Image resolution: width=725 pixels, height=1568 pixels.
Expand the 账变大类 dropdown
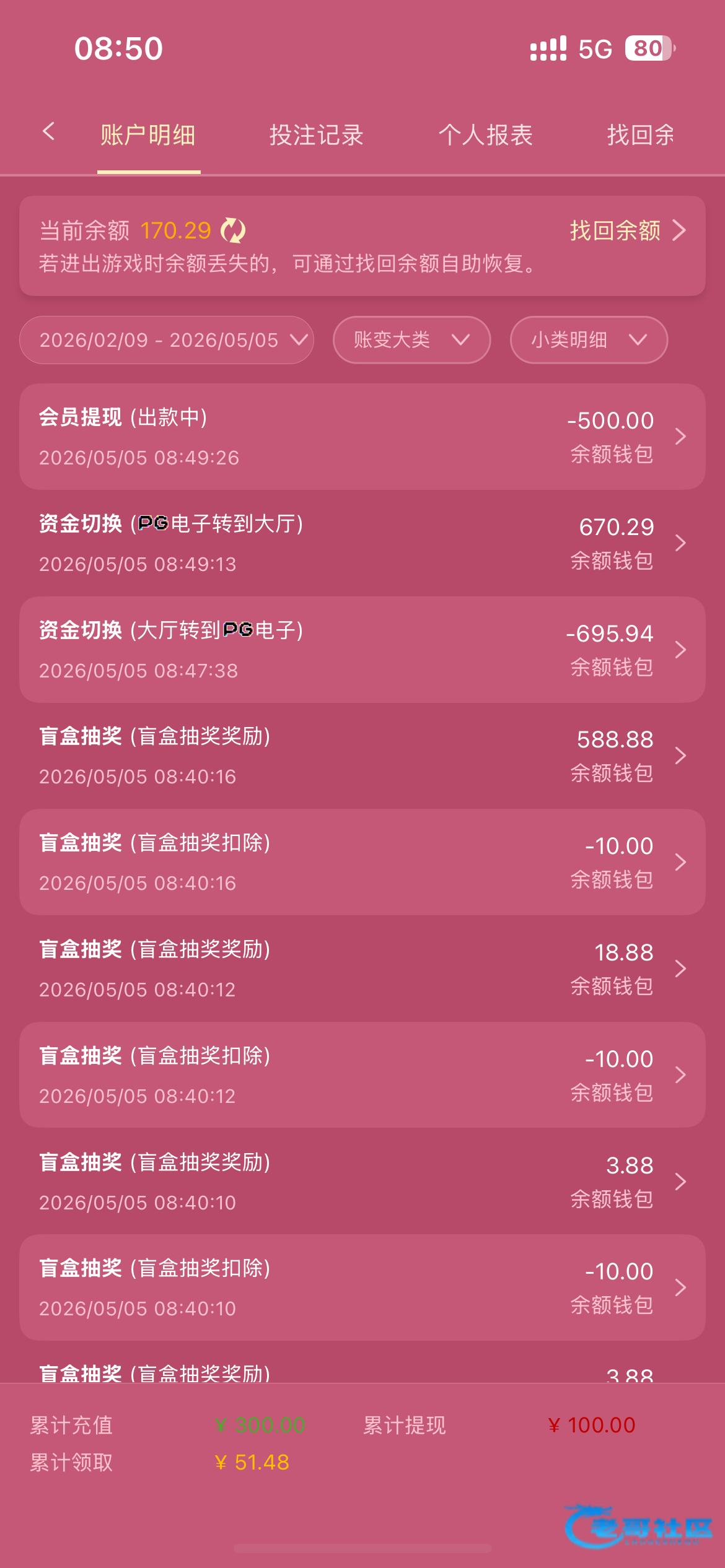(412, 340)
